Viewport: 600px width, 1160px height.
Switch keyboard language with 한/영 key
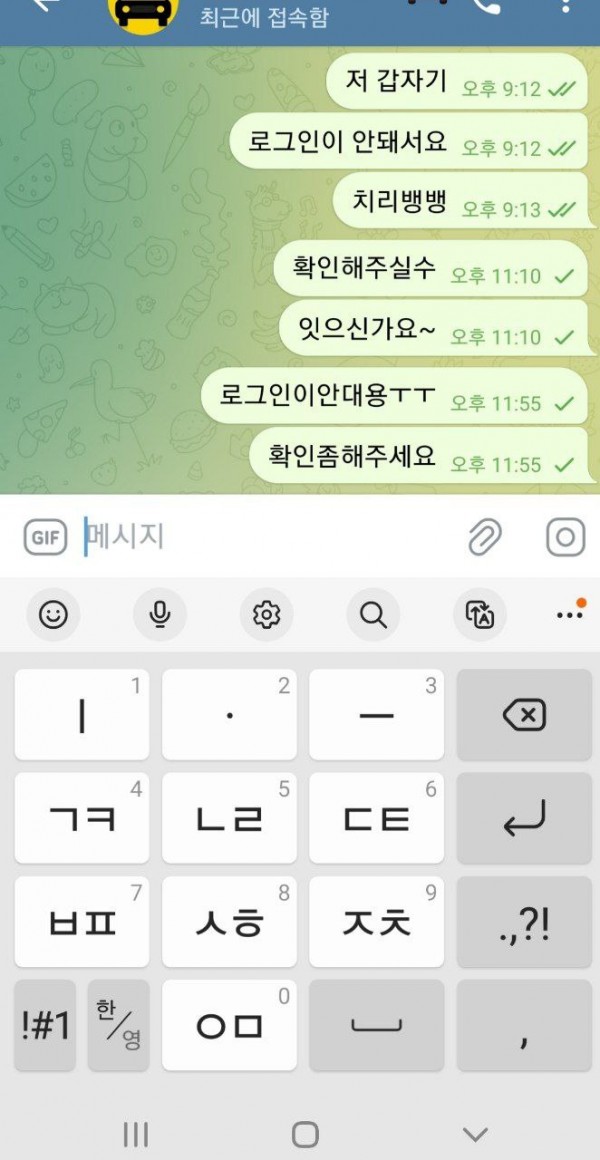tap(119, 1025)
